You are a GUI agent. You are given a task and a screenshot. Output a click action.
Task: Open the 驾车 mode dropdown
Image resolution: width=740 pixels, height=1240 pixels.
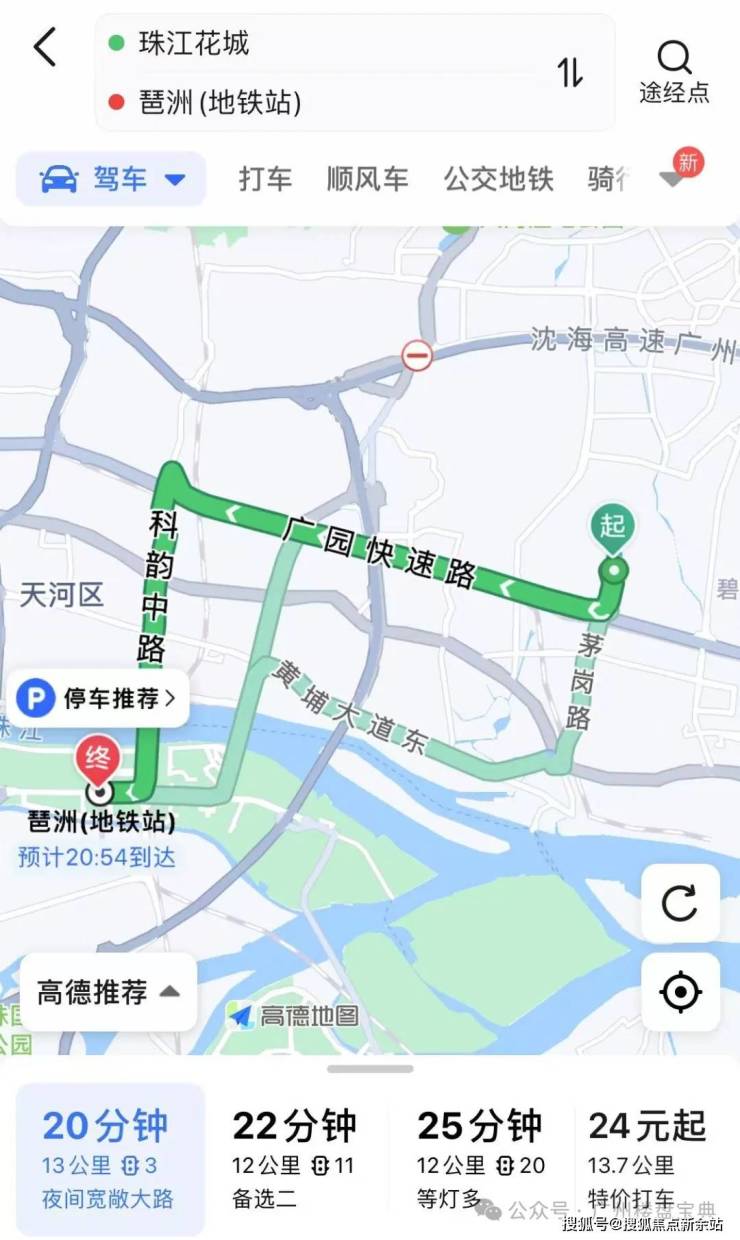(112, 180)
